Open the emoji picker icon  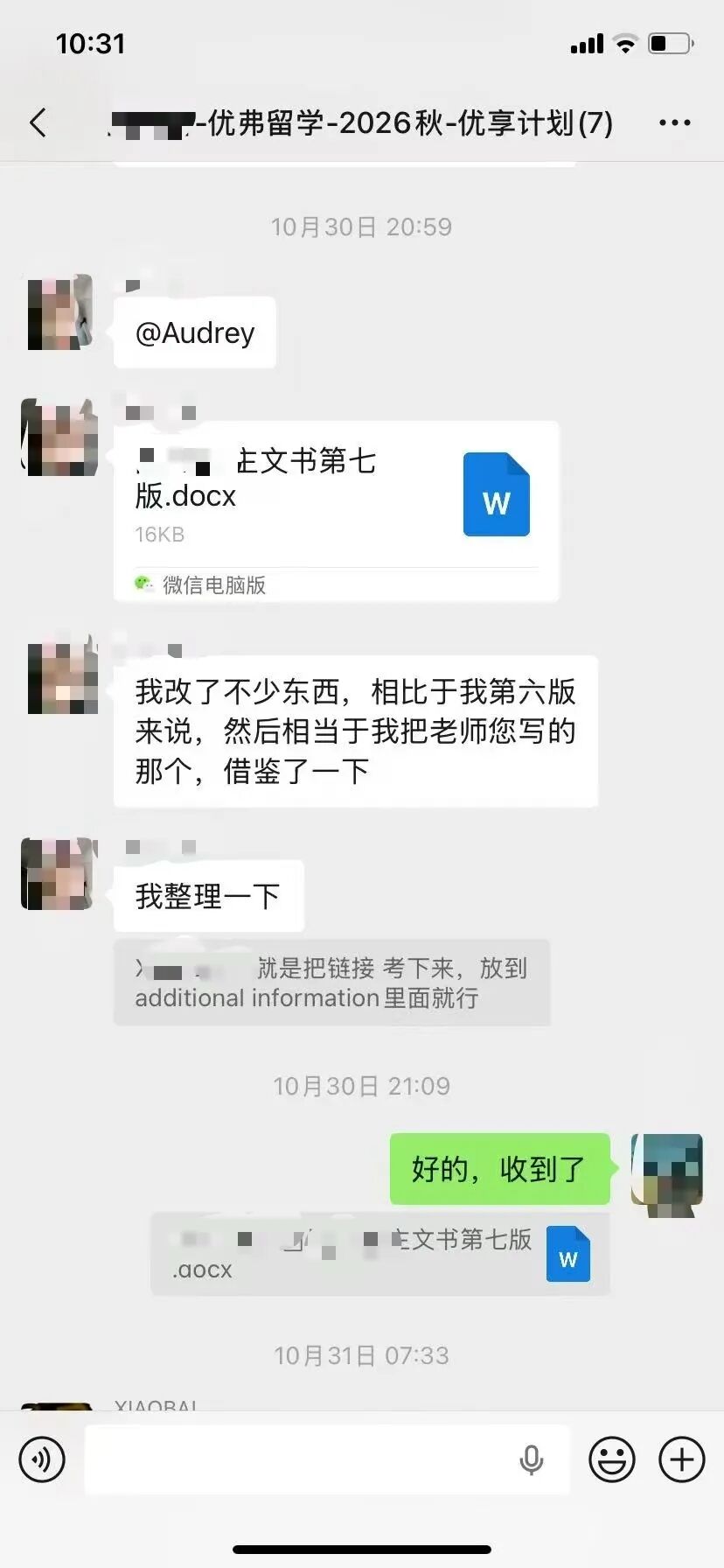tap(612, 1459)
